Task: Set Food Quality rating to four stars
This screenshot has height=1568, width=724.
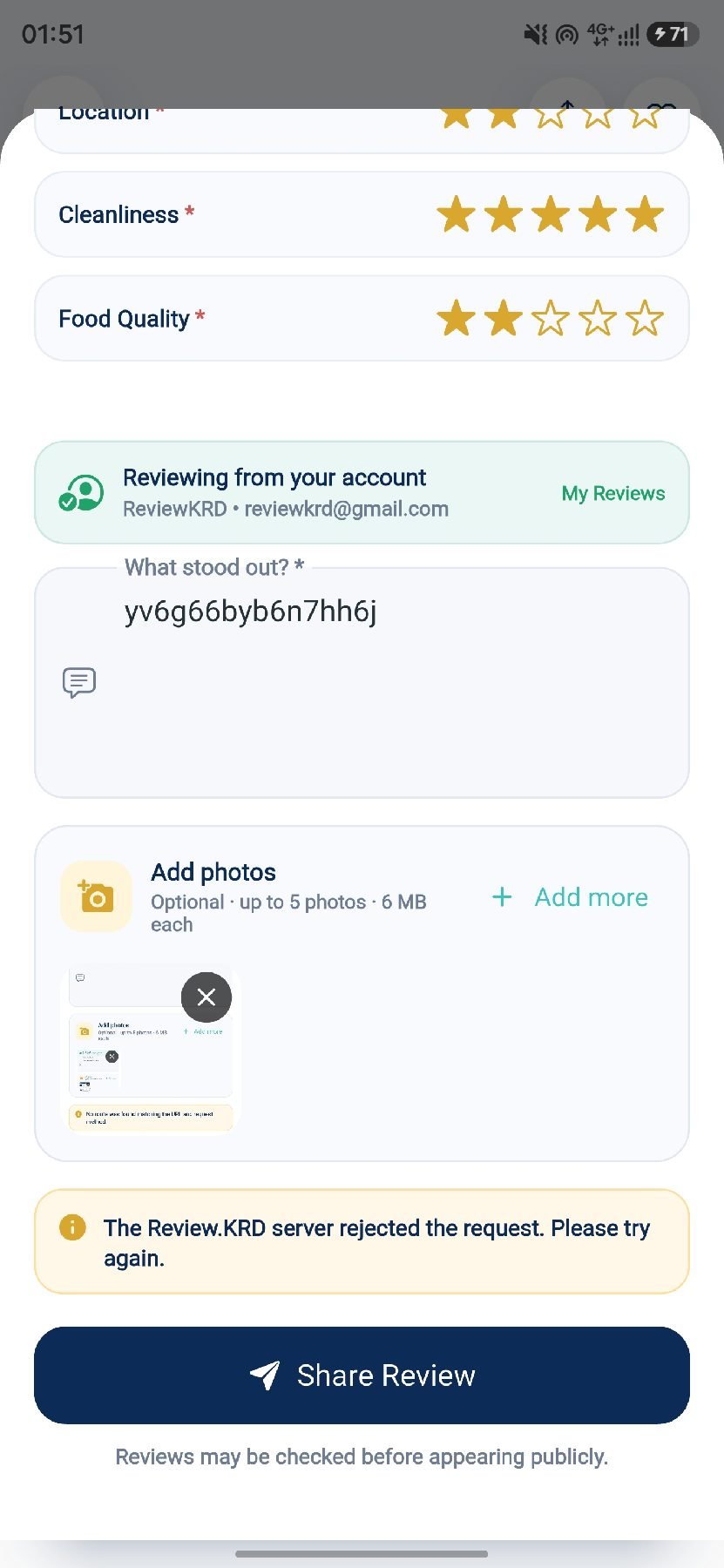Action: point(598,319)
